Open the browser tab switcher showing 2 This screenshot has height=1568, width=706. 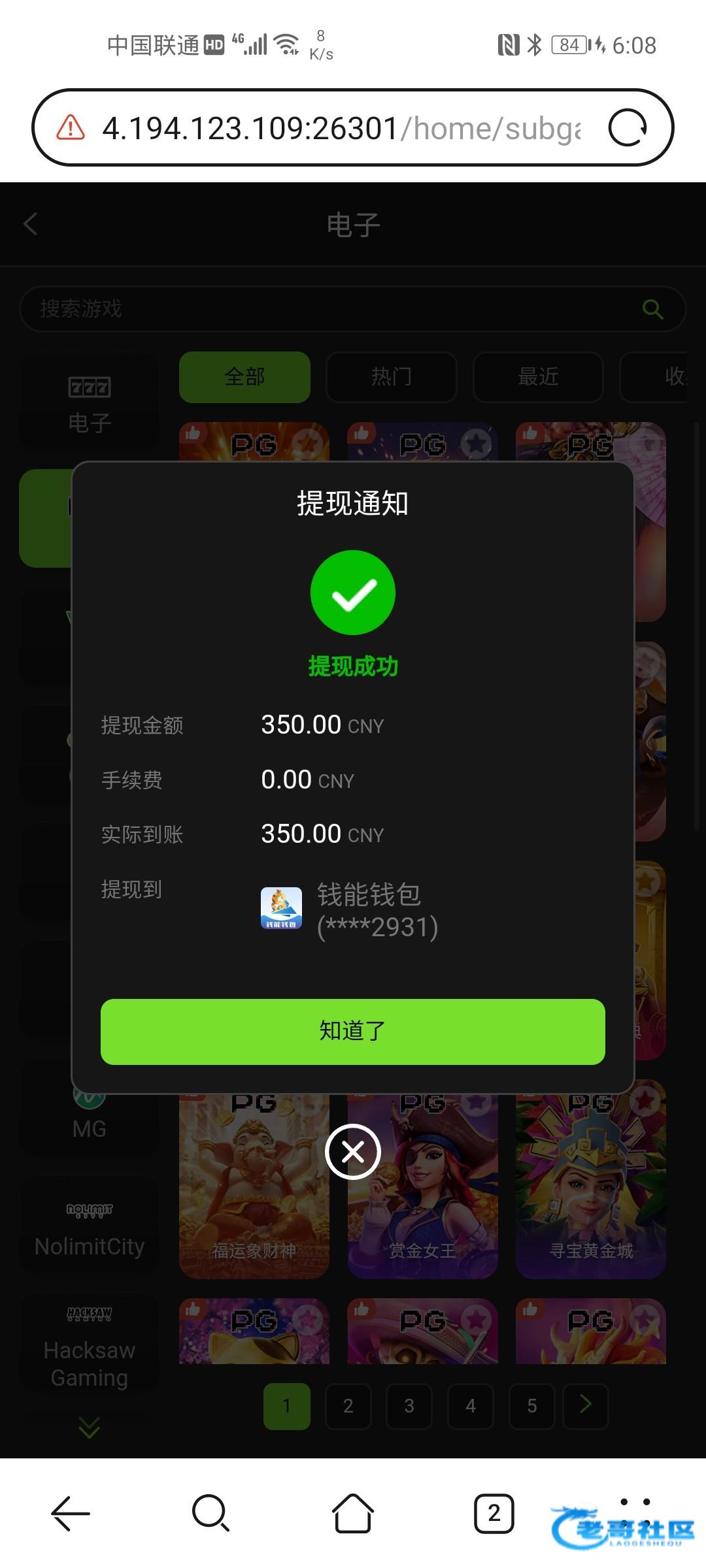coord(494,1513)
